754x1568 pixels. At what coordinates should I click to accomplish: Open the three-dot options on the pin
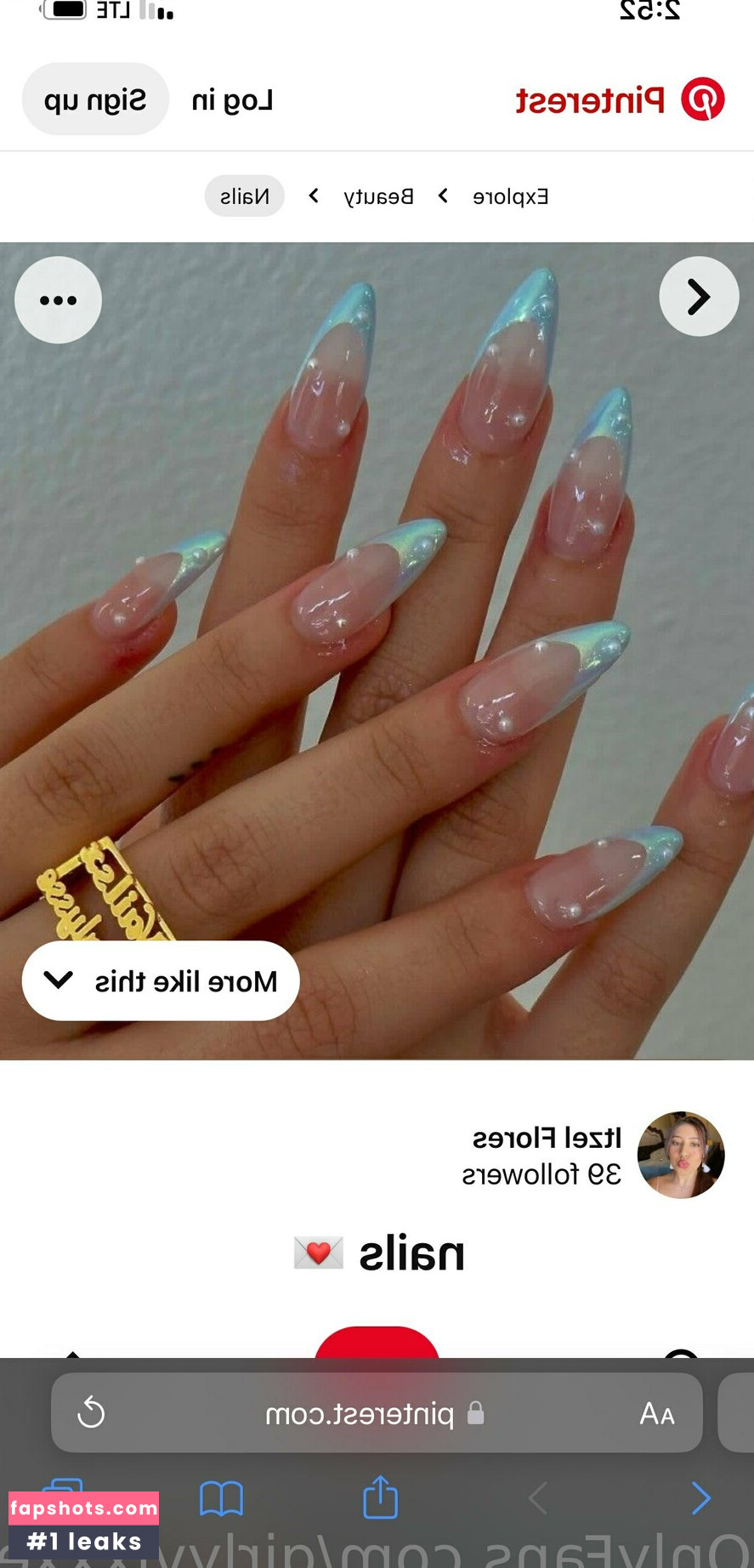pos(58,300)
